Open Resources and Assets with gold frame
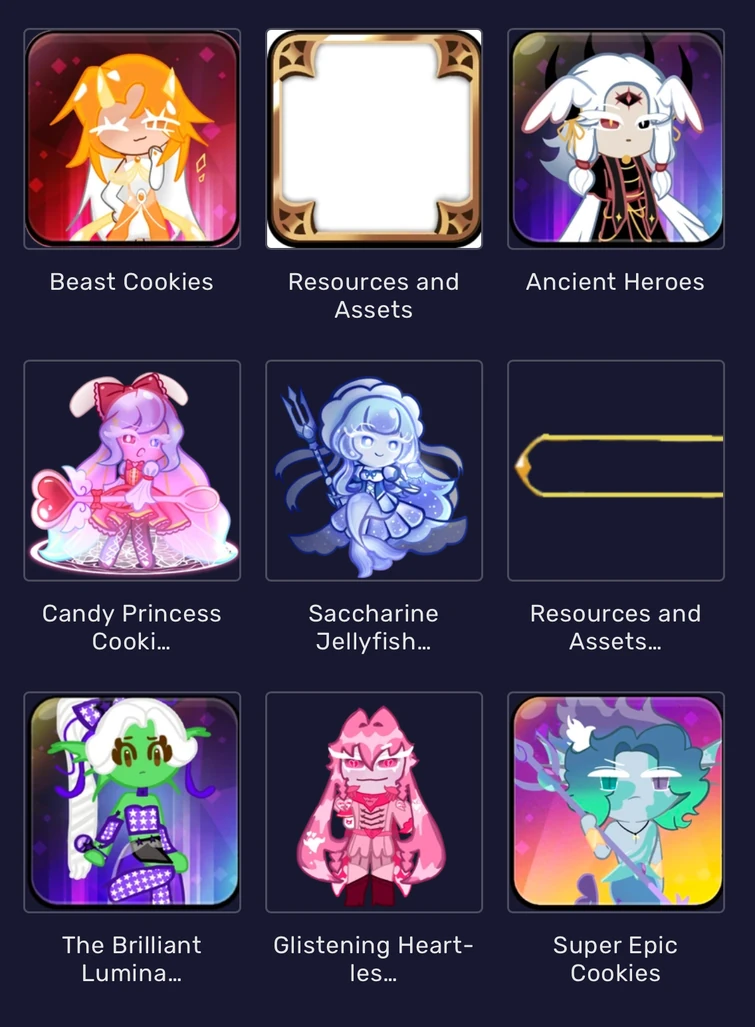This screenshot has height=1027, width=755. click(x=374, y=139)
